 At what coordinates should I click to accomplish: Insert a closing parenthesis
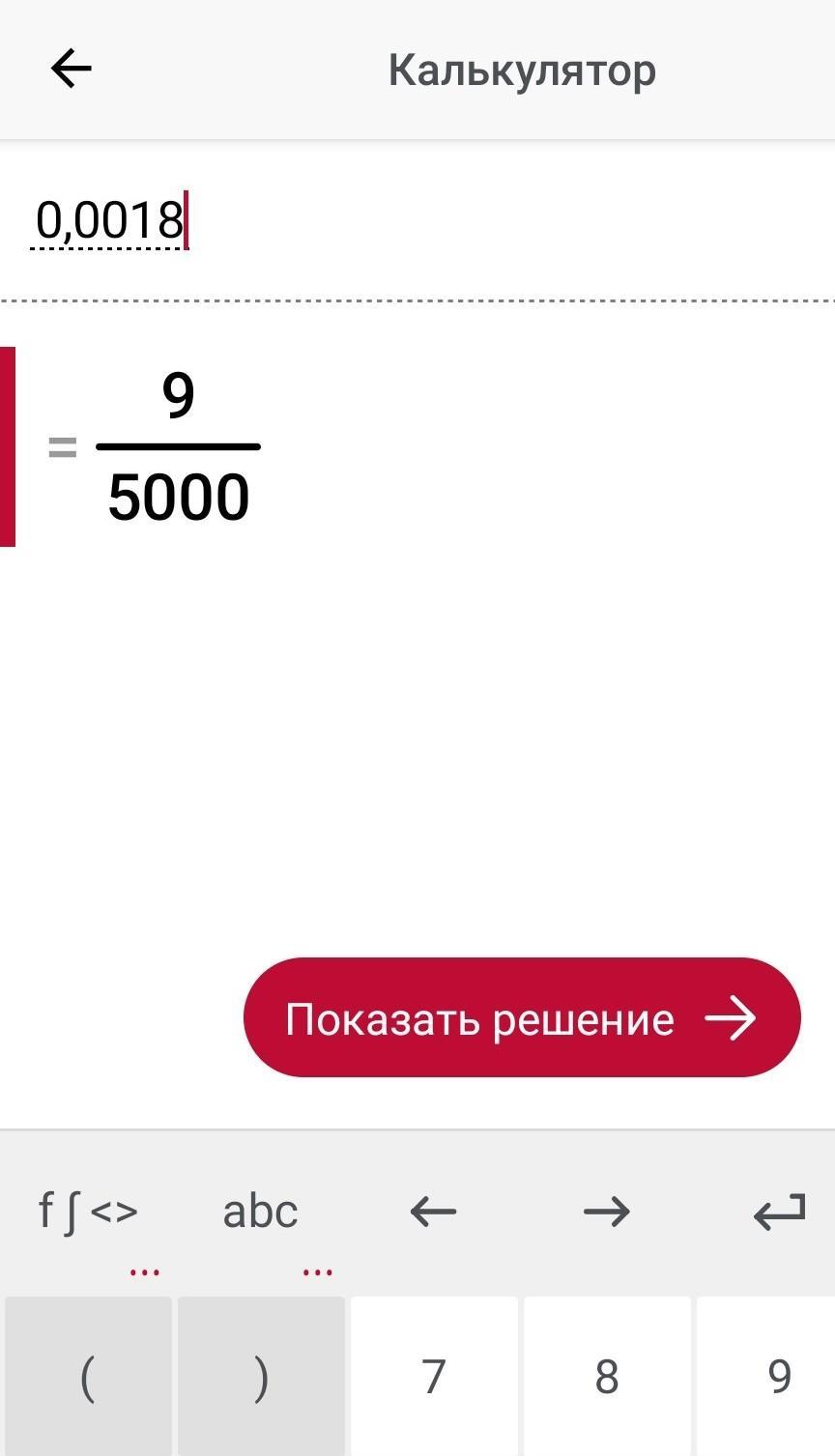click(x=261, y=1376)
